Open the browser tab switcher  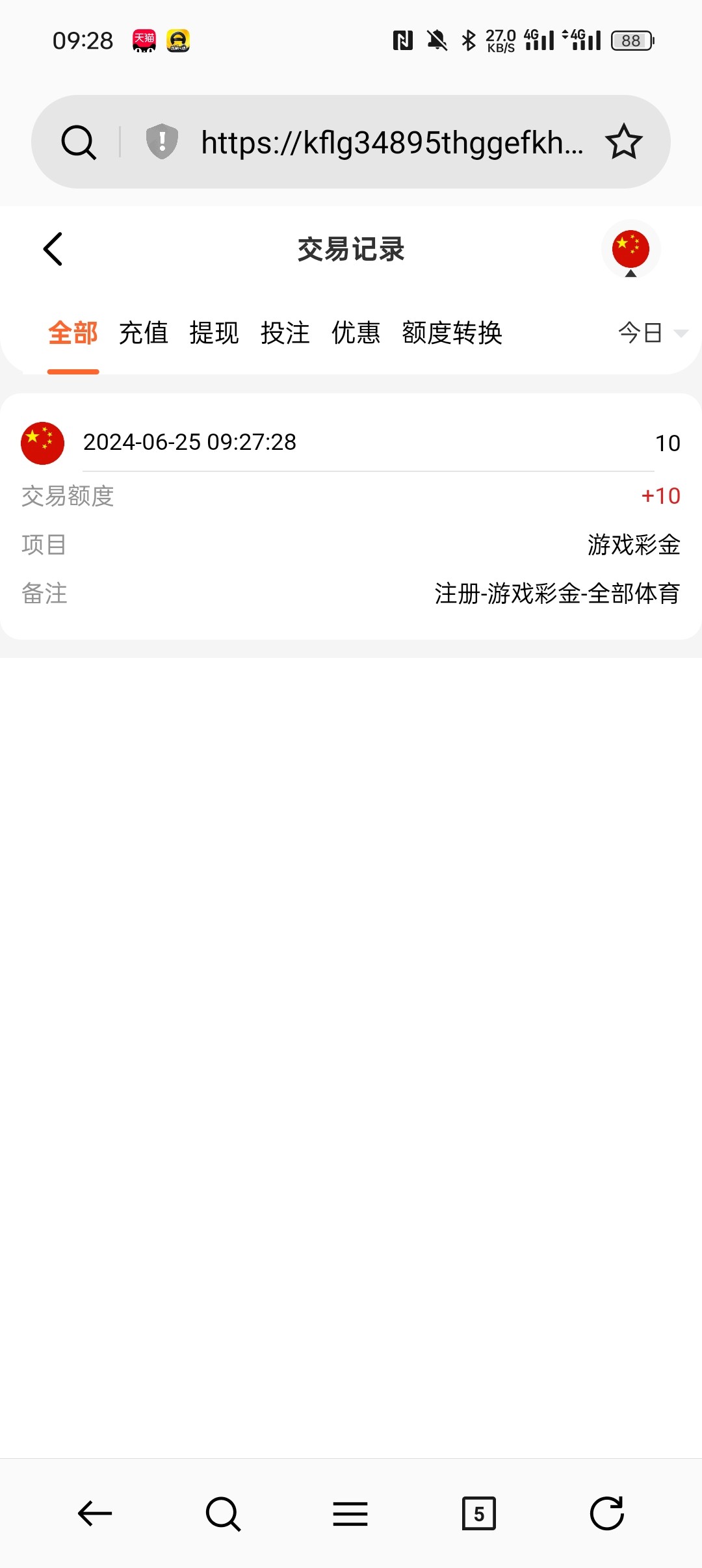pyautogui.click(x=478, y=1513)
